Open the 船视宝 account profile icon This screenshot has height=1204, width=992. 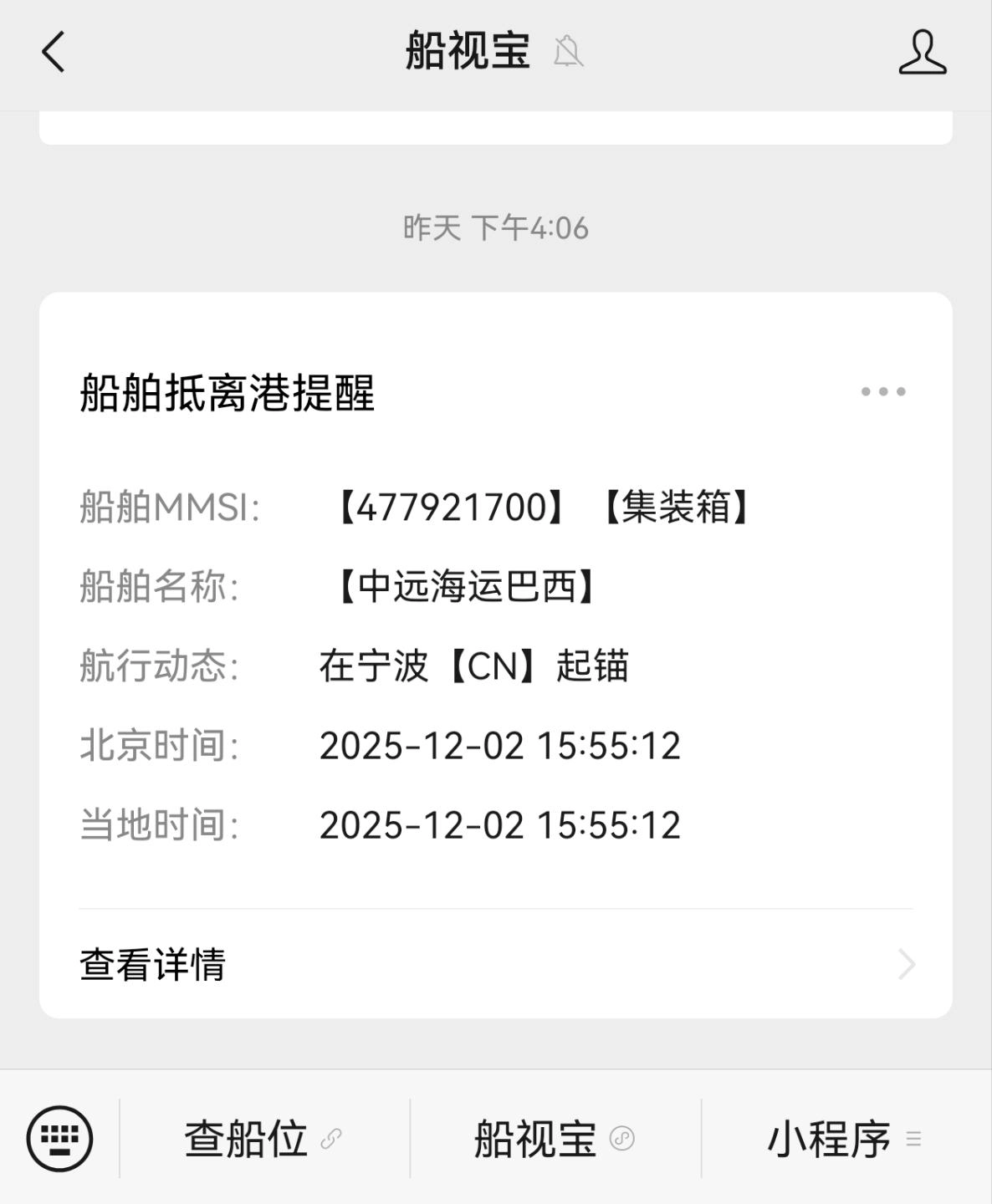(x=922, y=52)
